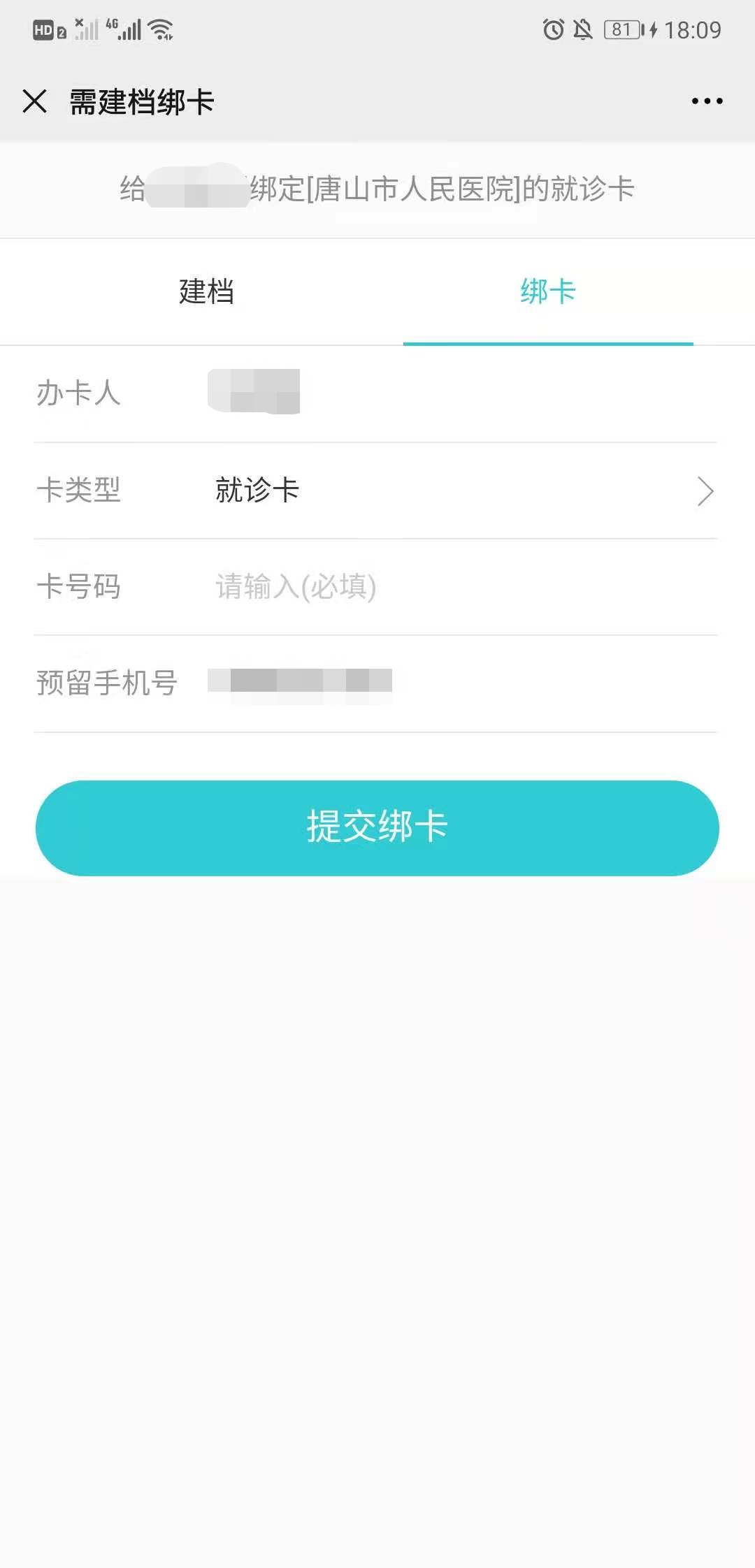This screenshot has height=1568, width=755.
Task: Open the three-dot overflow menu
Action: point(707,101)
